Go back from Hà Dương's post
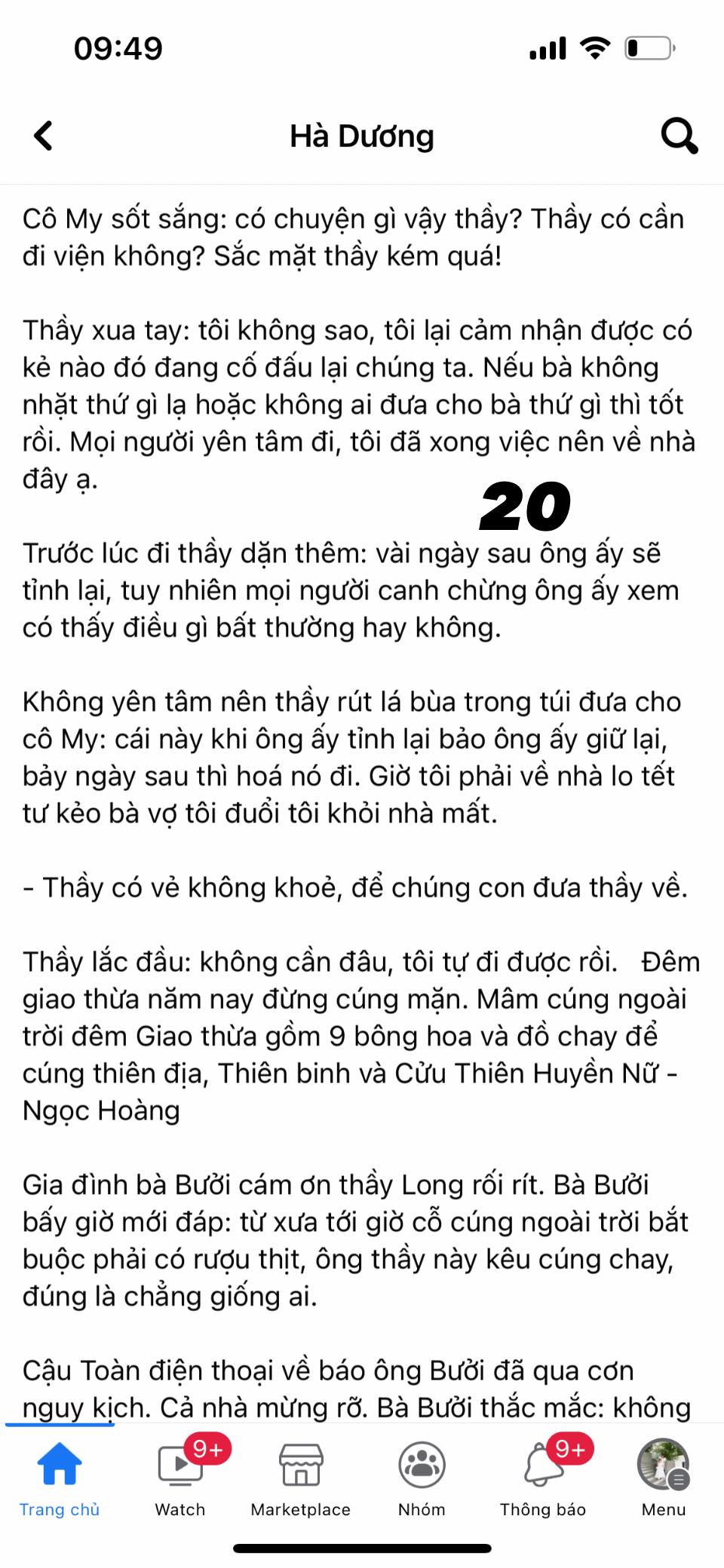The image size is (724, 1568). (x=44, y=136)
